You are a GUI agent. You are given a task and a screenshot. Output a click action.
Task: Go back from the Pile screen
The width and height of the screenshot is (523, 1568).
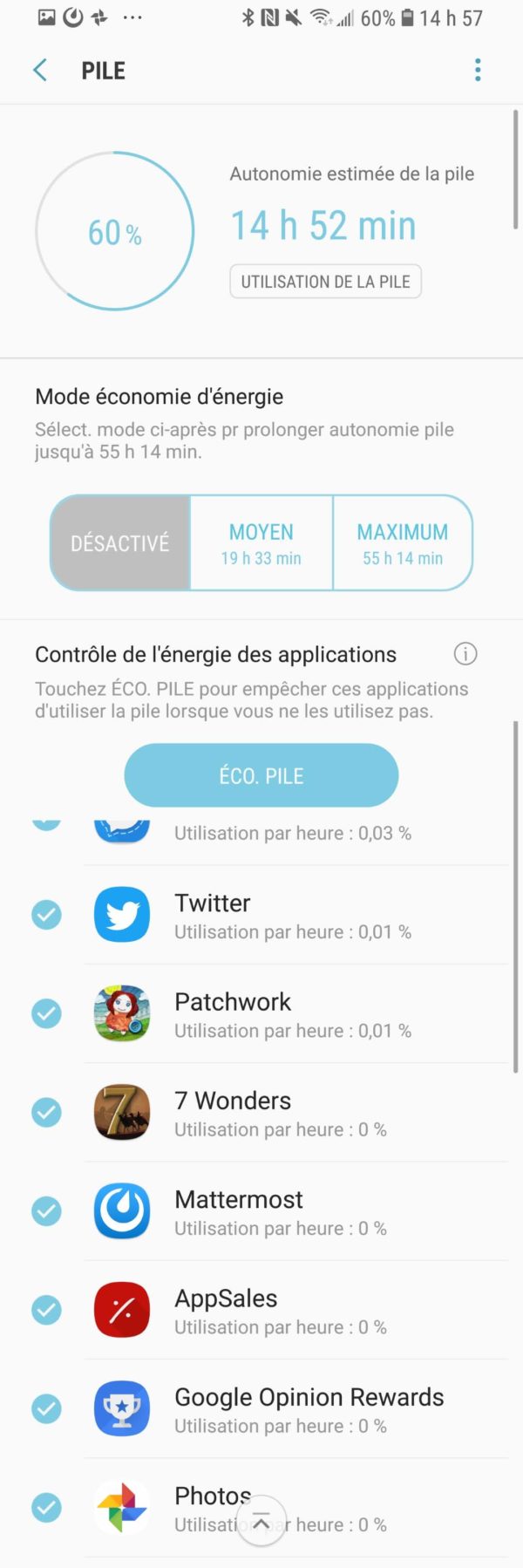point(40,71)
